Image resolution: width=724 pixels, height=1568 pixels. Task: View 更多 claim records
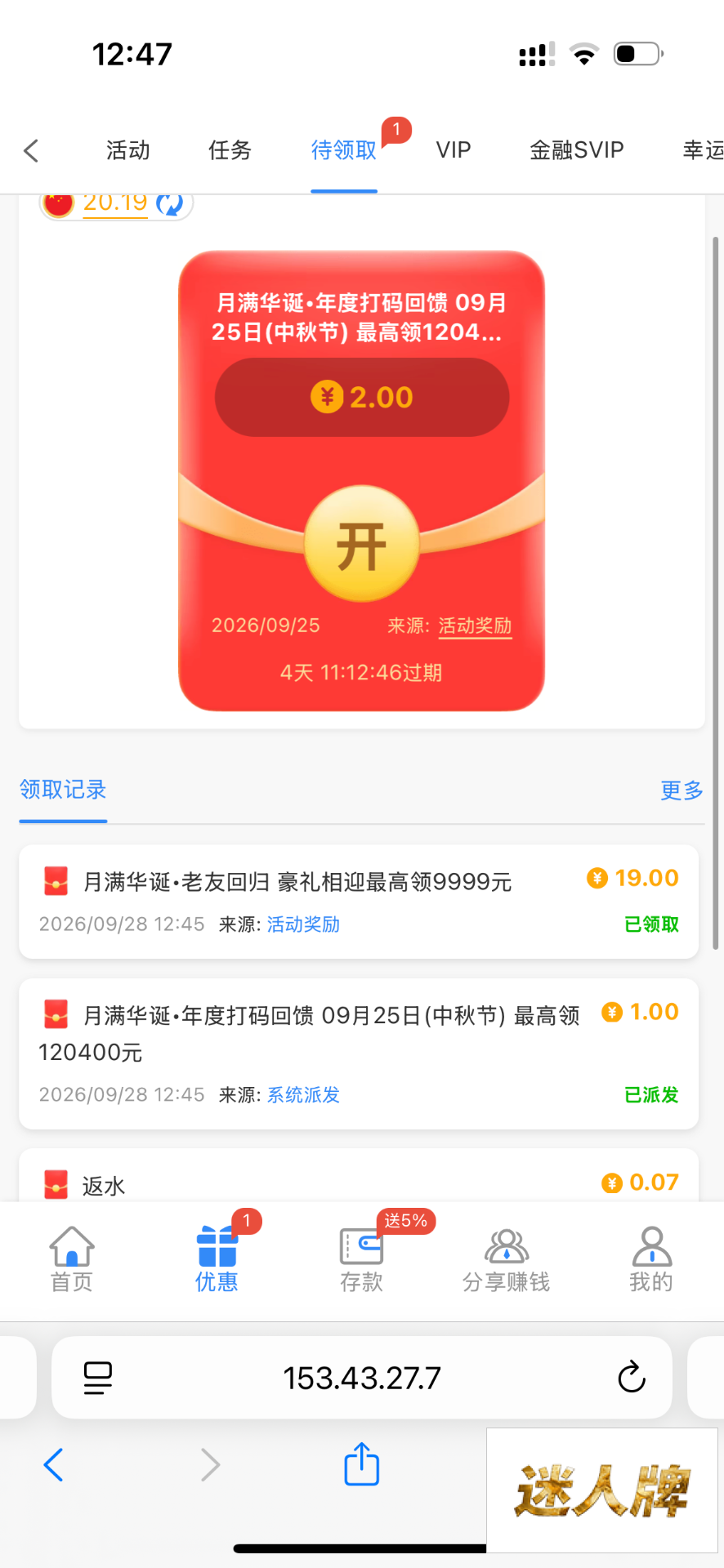tap(682, 791)
